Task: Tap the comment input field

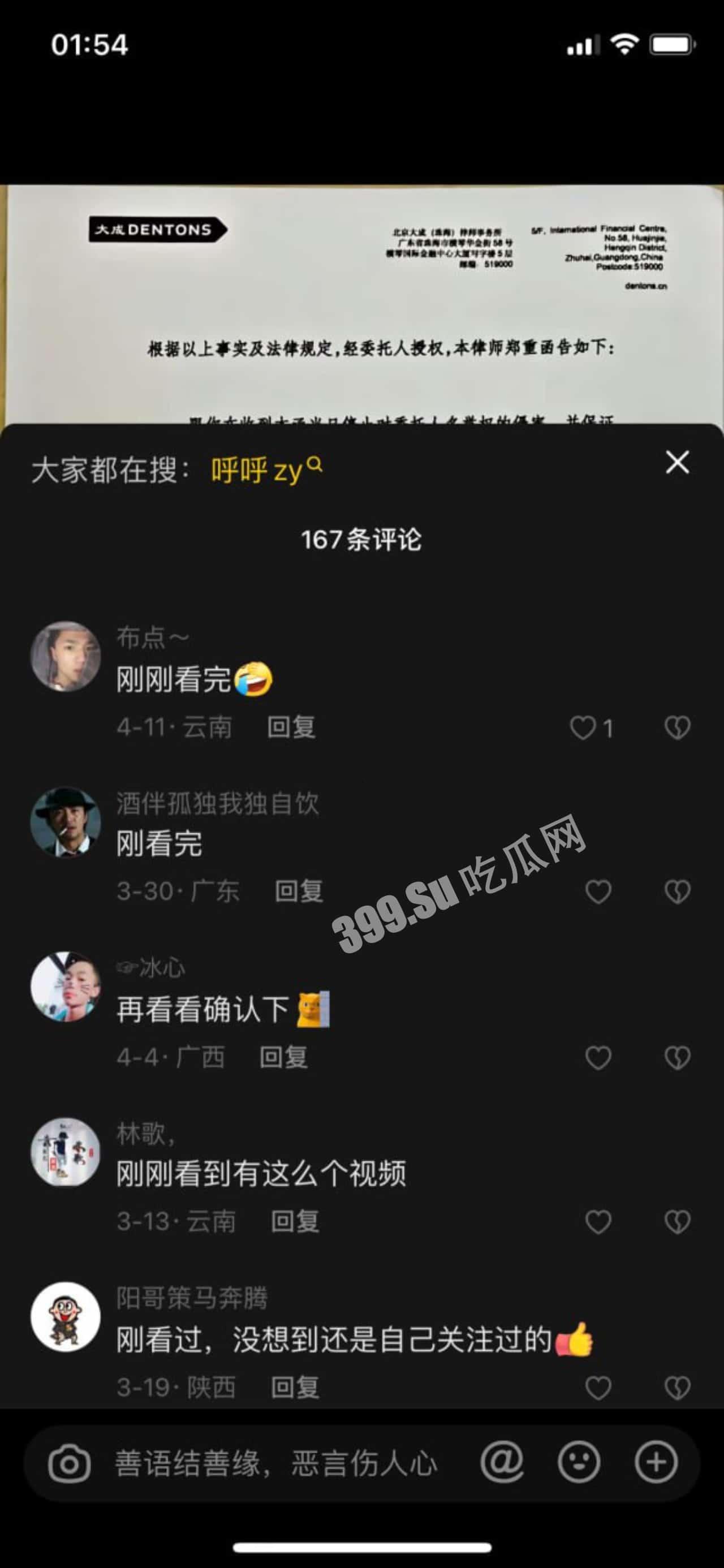Action: click(277, 1464)
